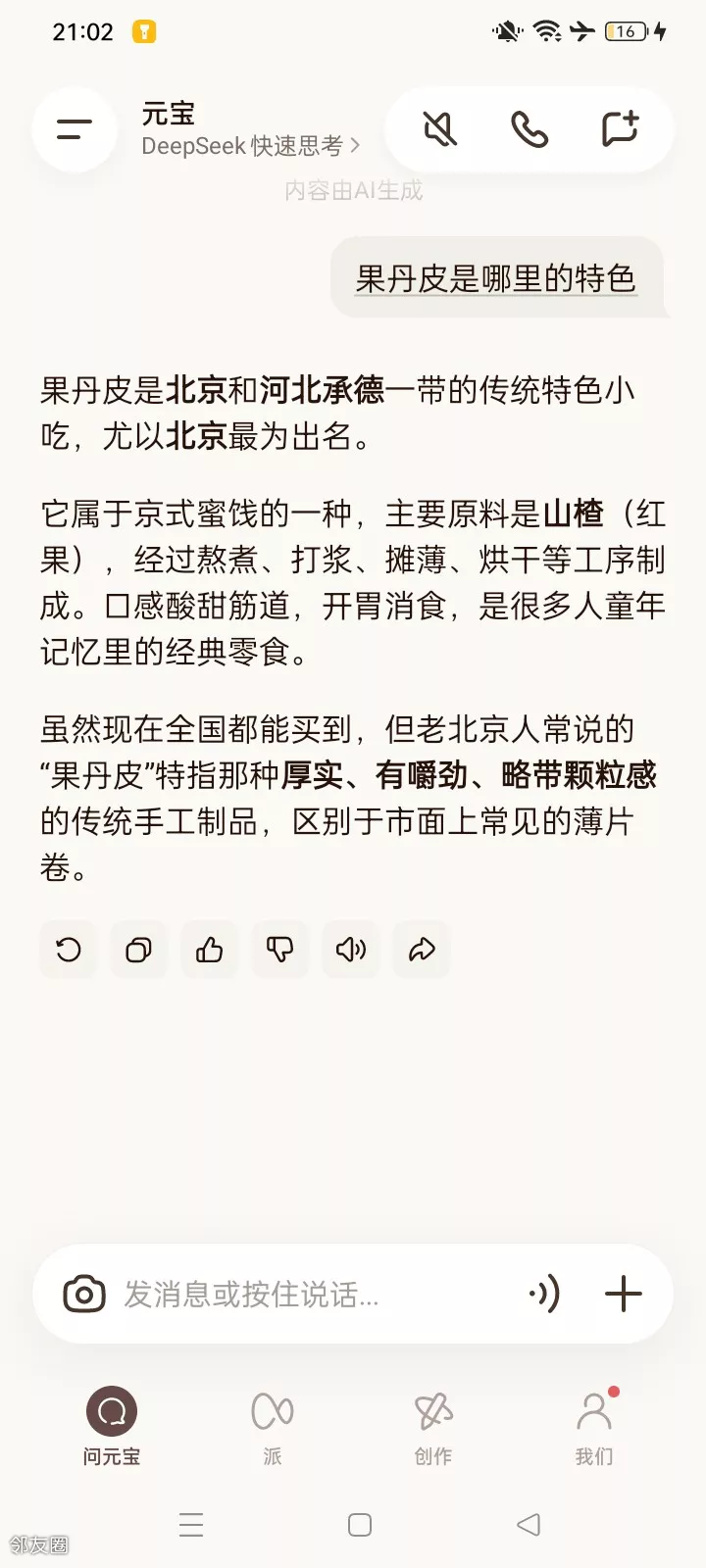Open the DeepSeek 快速思考 model selector

click(251, 146)
